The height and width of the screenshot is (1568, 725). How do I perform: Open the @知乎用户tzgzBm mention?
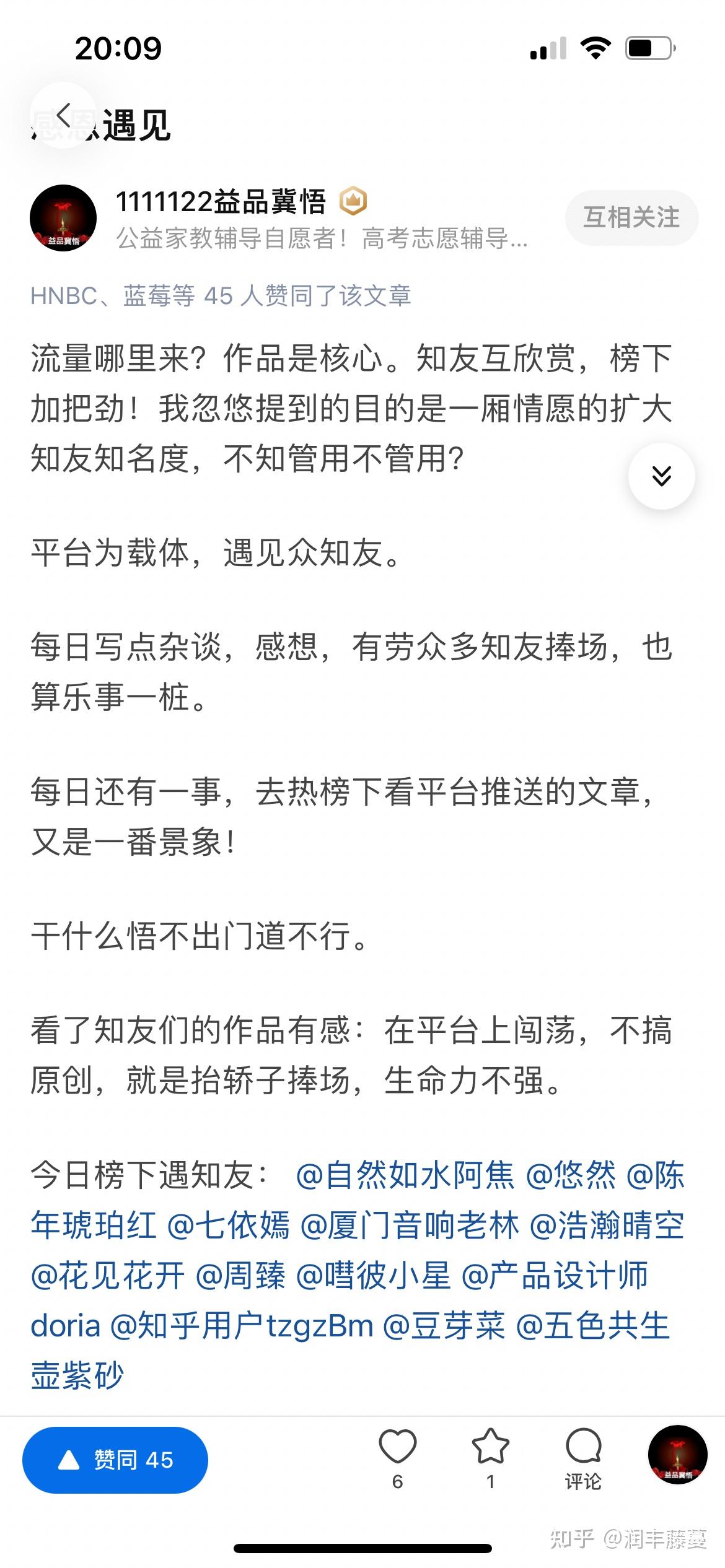[242, 1326]
